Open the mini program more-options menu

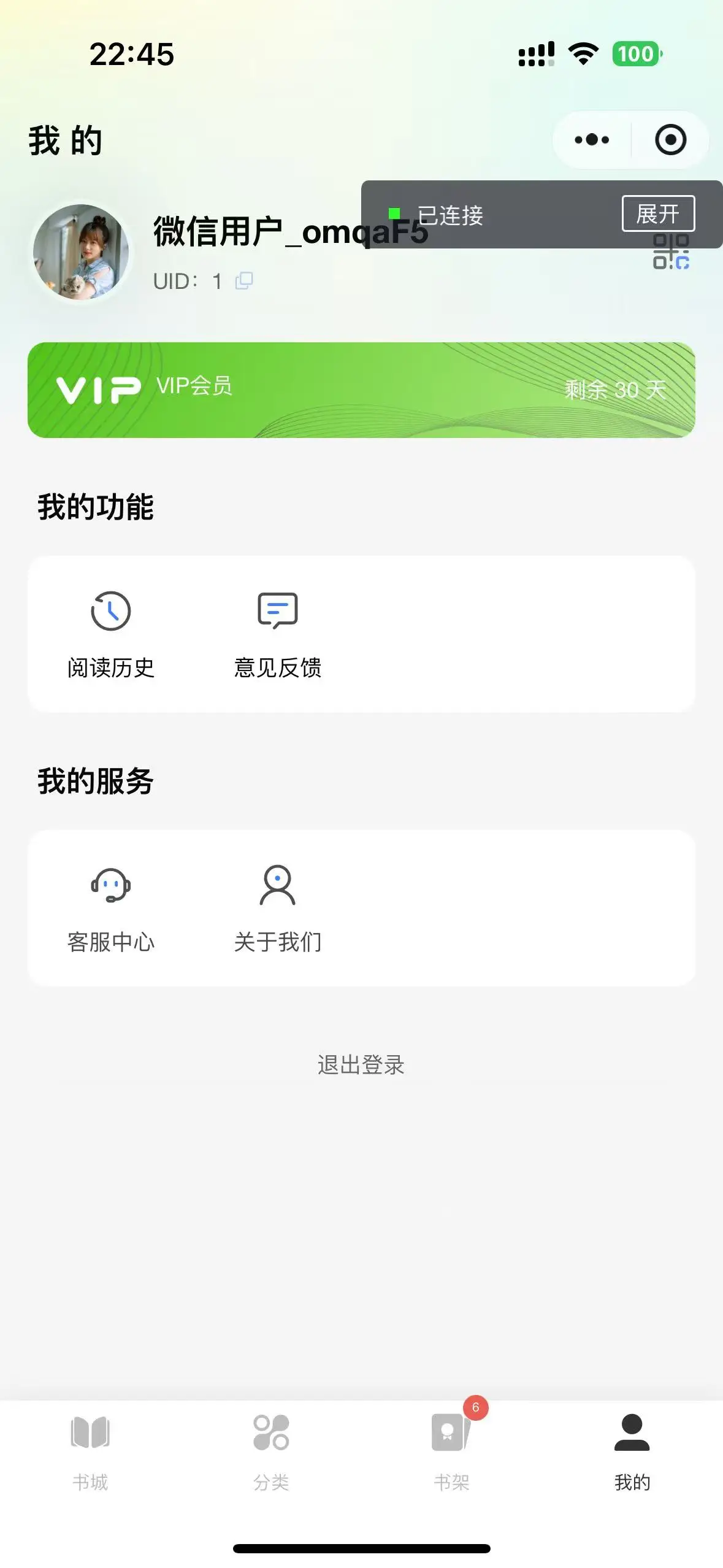[592, 140]
